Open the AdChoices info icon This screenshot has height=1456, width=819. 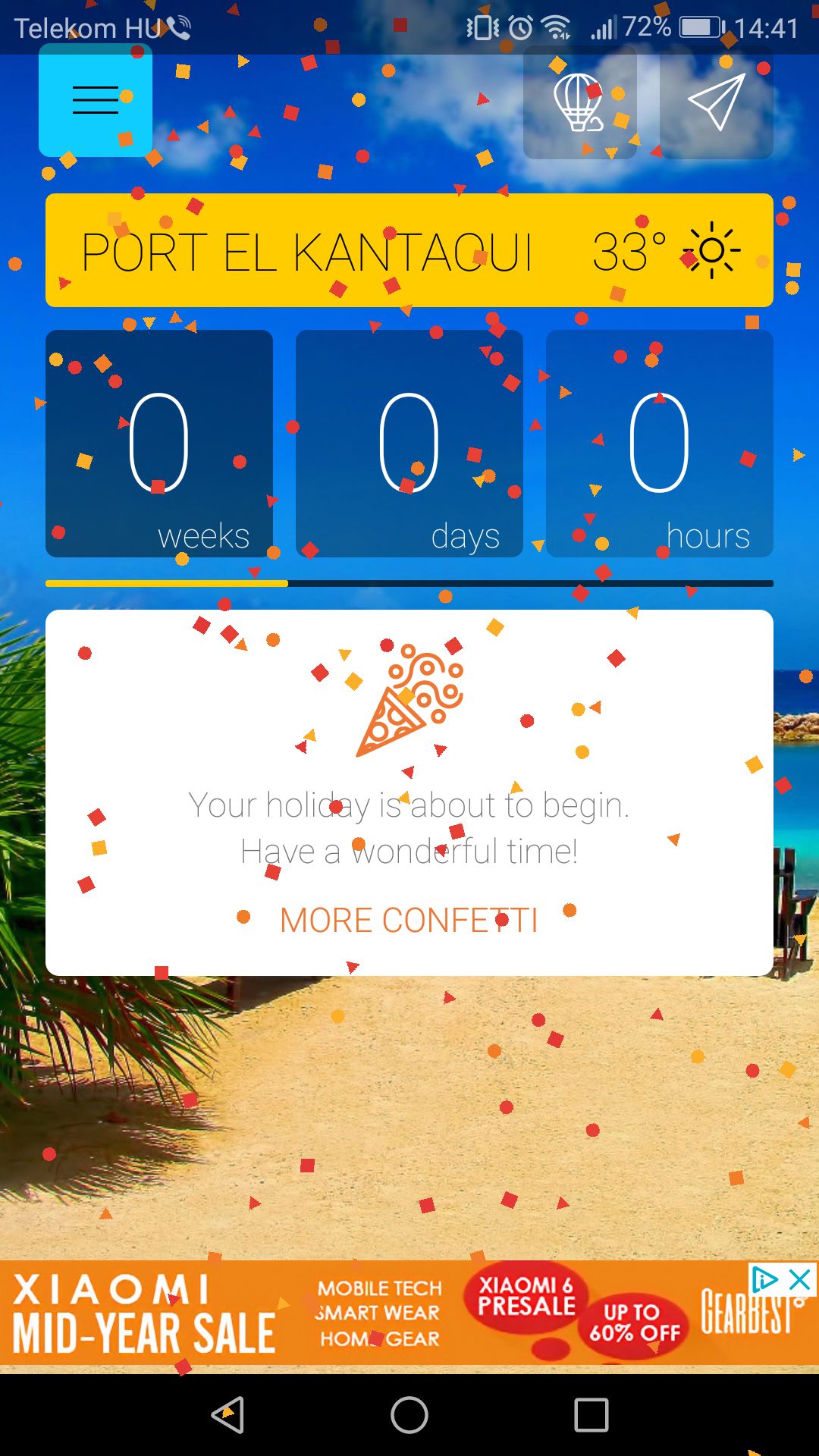coord(764,1280)
